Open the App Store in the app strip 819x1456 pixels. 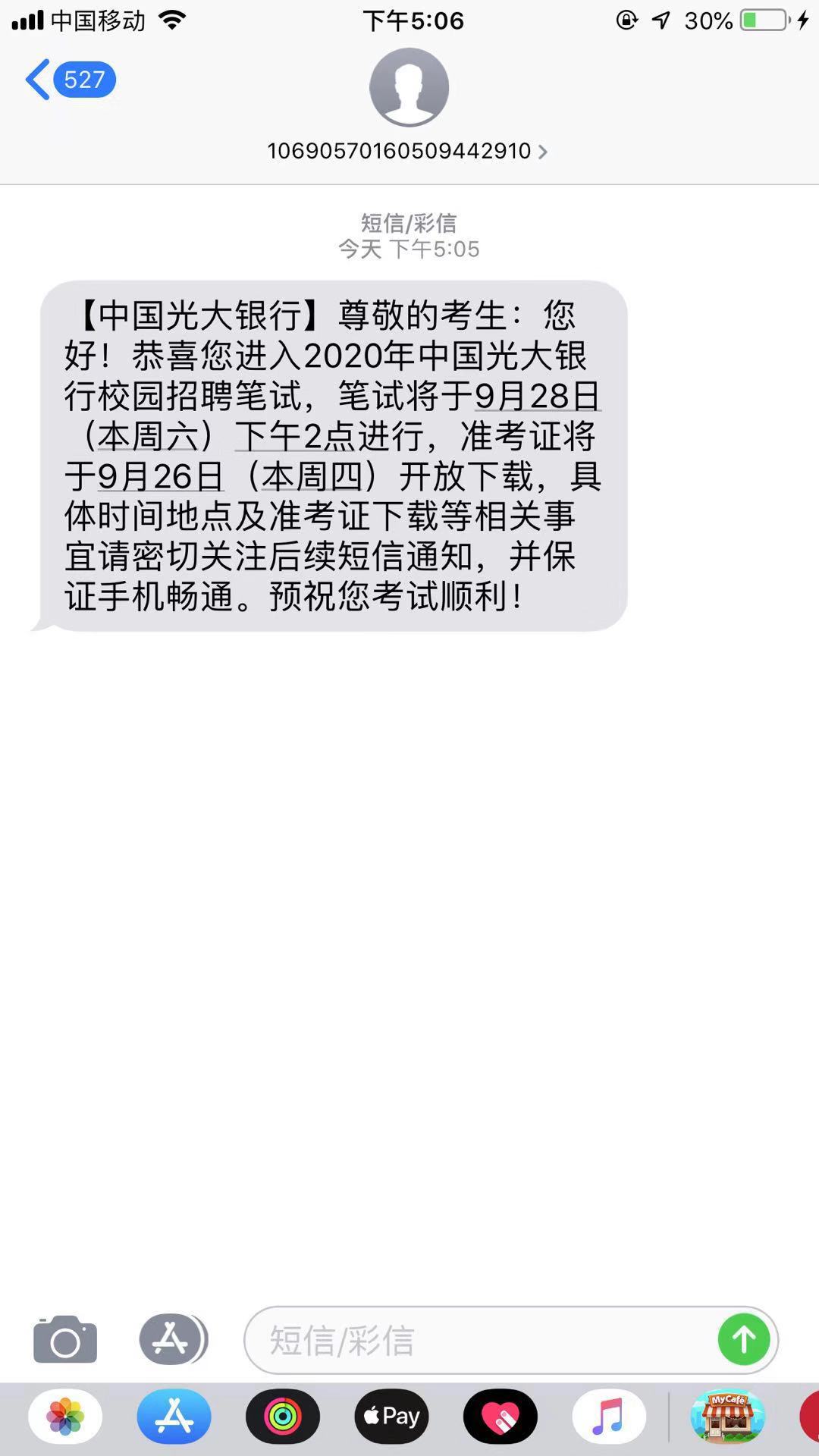(x=174, y=1417)
